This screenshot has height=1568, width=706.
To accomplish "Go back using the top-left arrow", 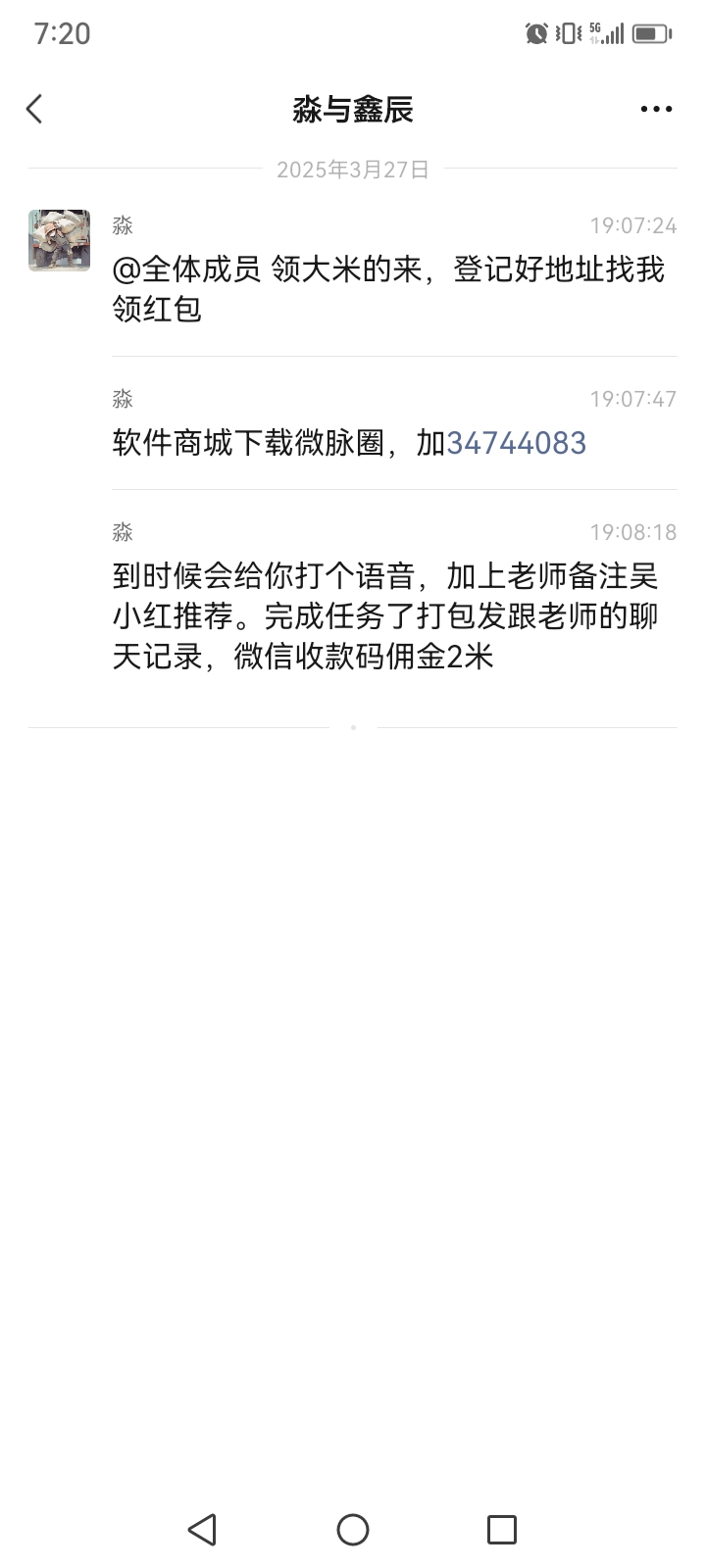I will coord(34,109).
